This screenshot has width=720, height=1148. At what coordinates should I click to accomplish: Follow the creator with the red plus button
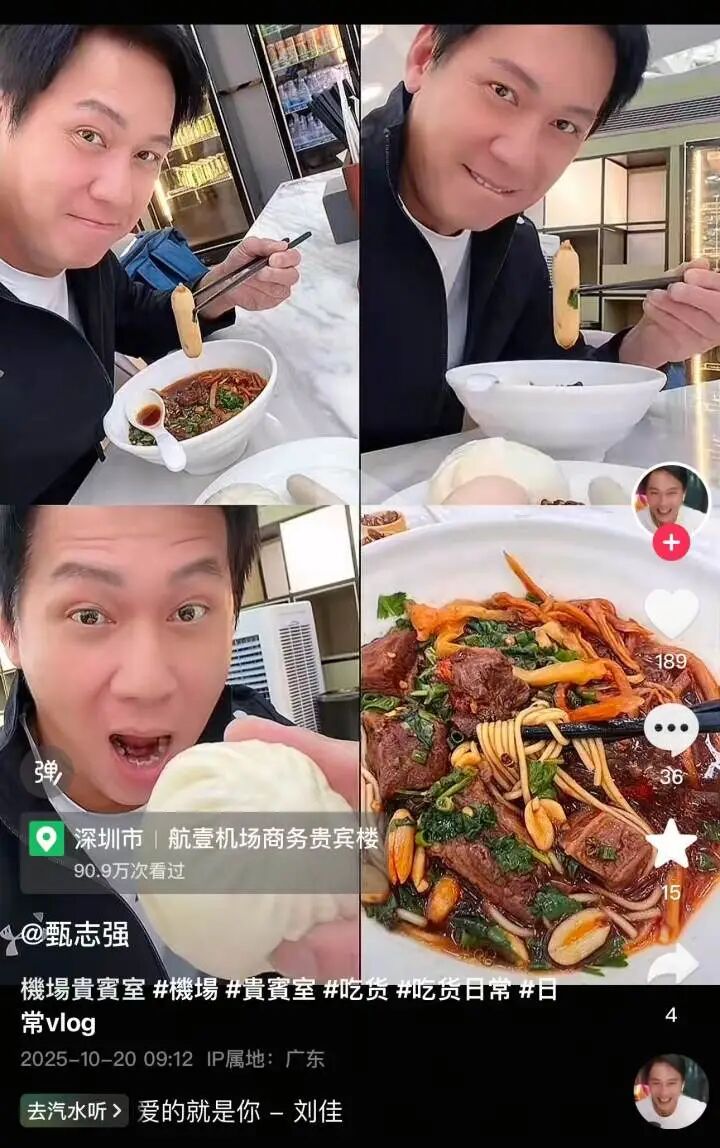[671, 542]
